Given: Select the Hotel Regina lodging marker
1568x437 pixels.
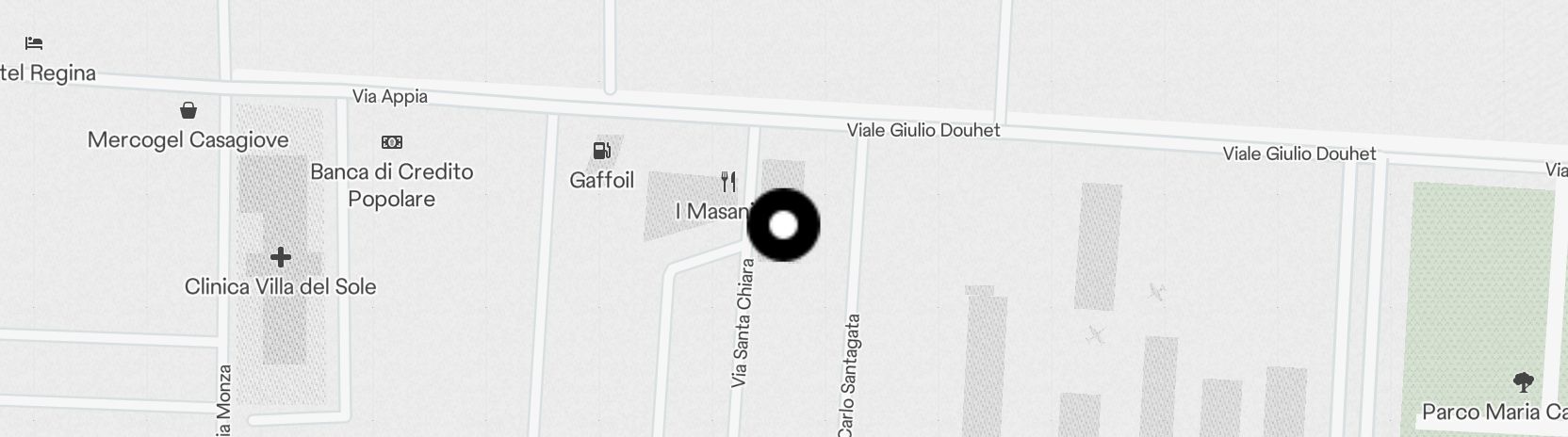Looking at the screenshot, I should pyautogui.click(x=34, y=43).
